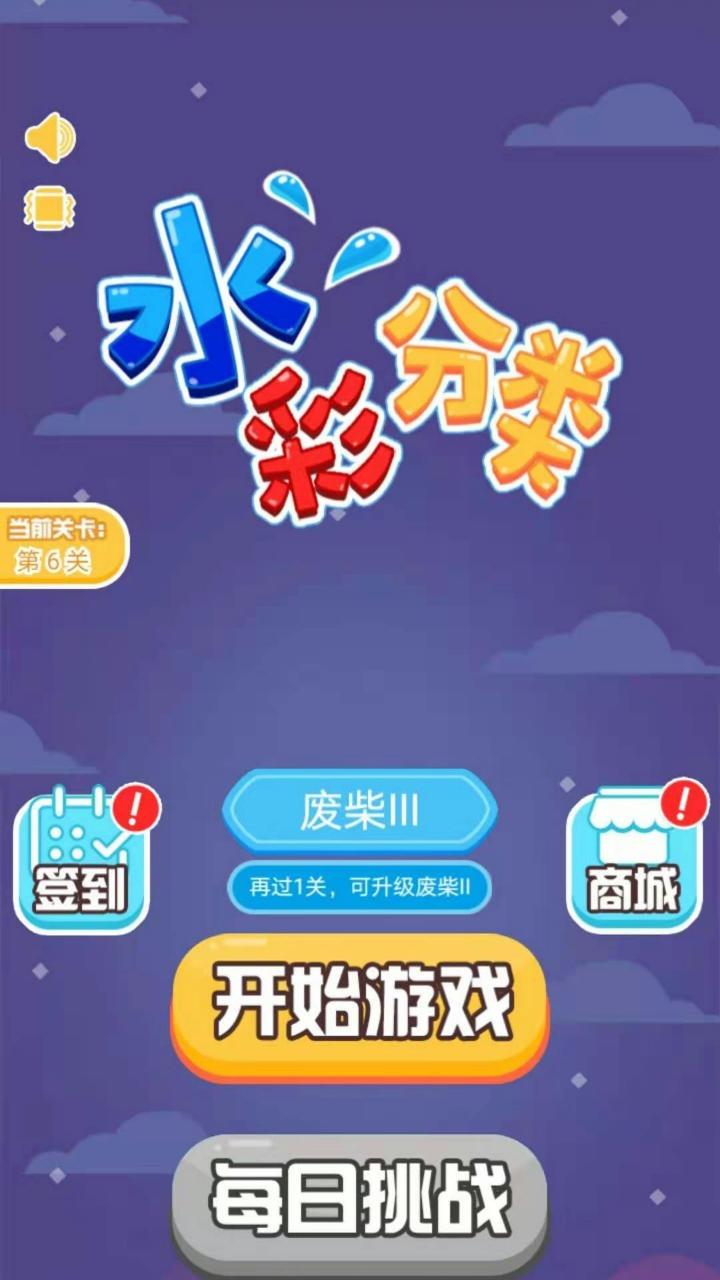
Task: Open the 签到 daily check-in
Action: coord(82,861)
